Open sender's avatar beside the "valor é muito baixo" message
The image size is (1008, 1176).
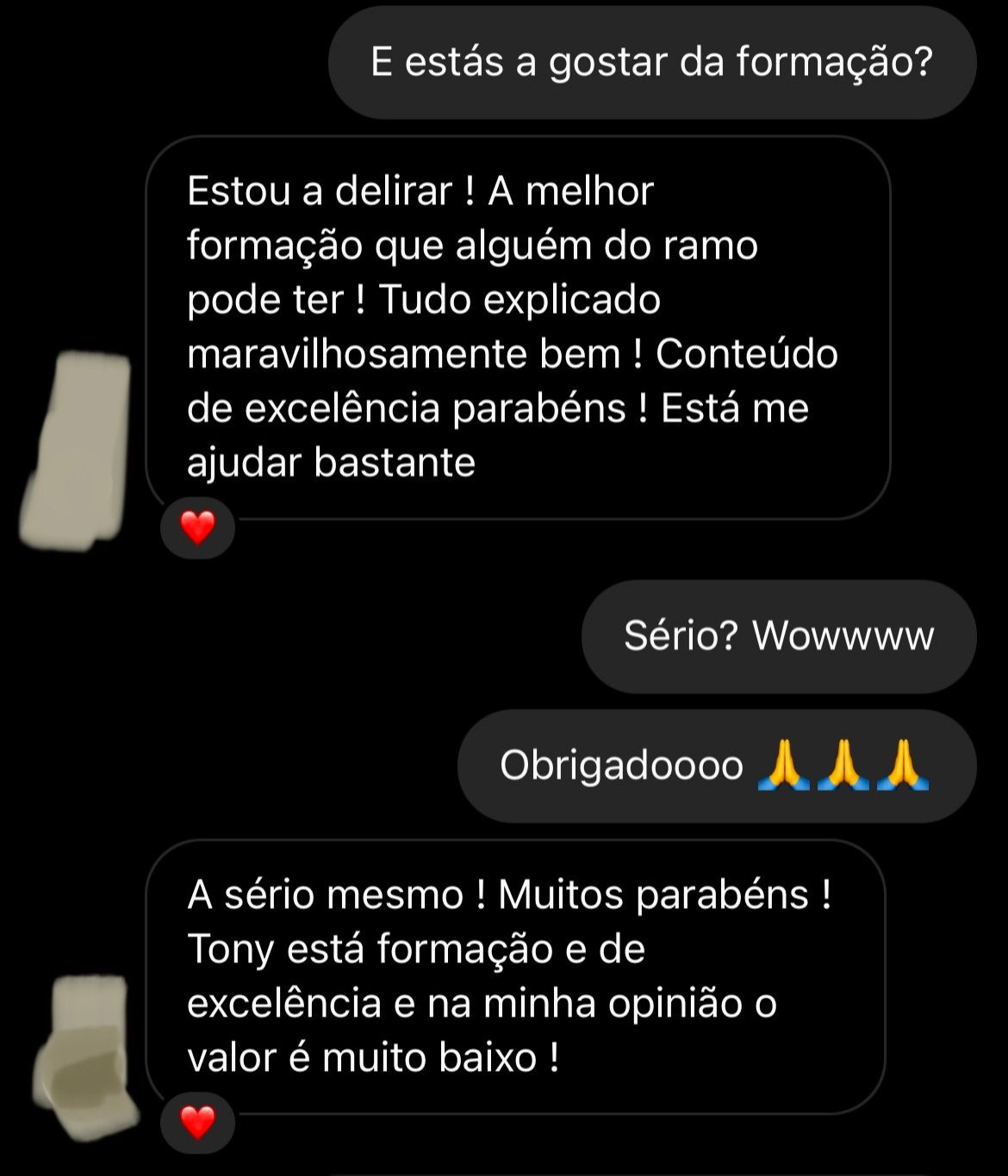click(x=86, y=1058)
